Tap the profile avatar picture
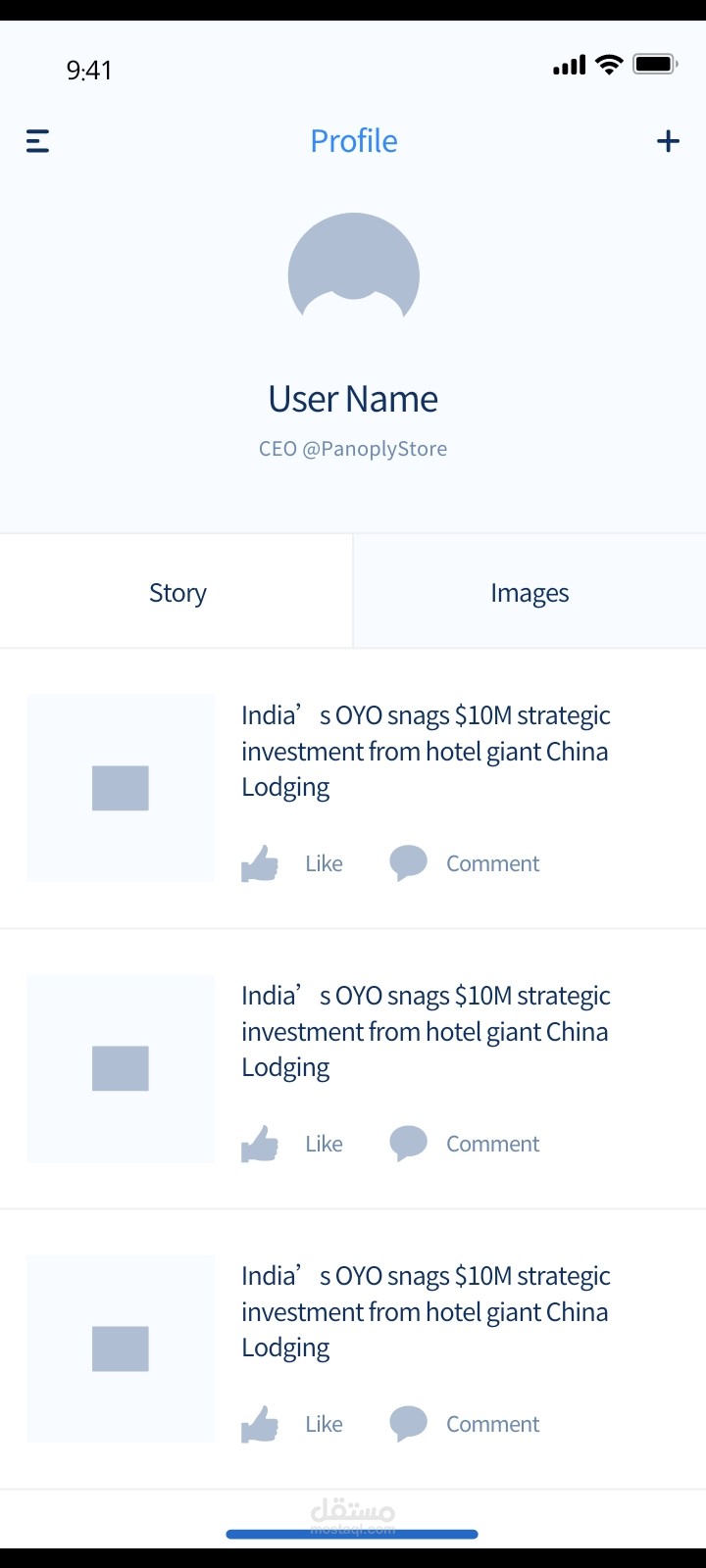Viewport: 706px width, 1568px height. tap(354, 277)
